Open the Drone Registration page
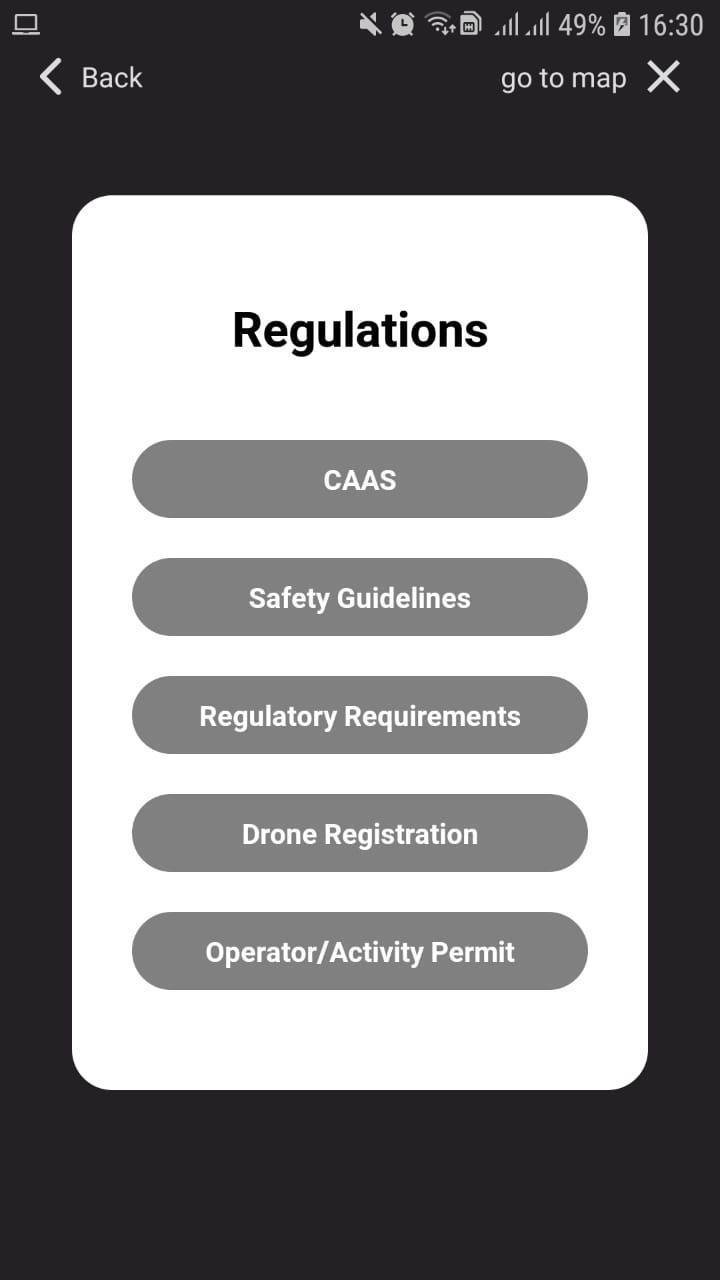Viewport: 720px width, 1280px height. click(360, 833)
